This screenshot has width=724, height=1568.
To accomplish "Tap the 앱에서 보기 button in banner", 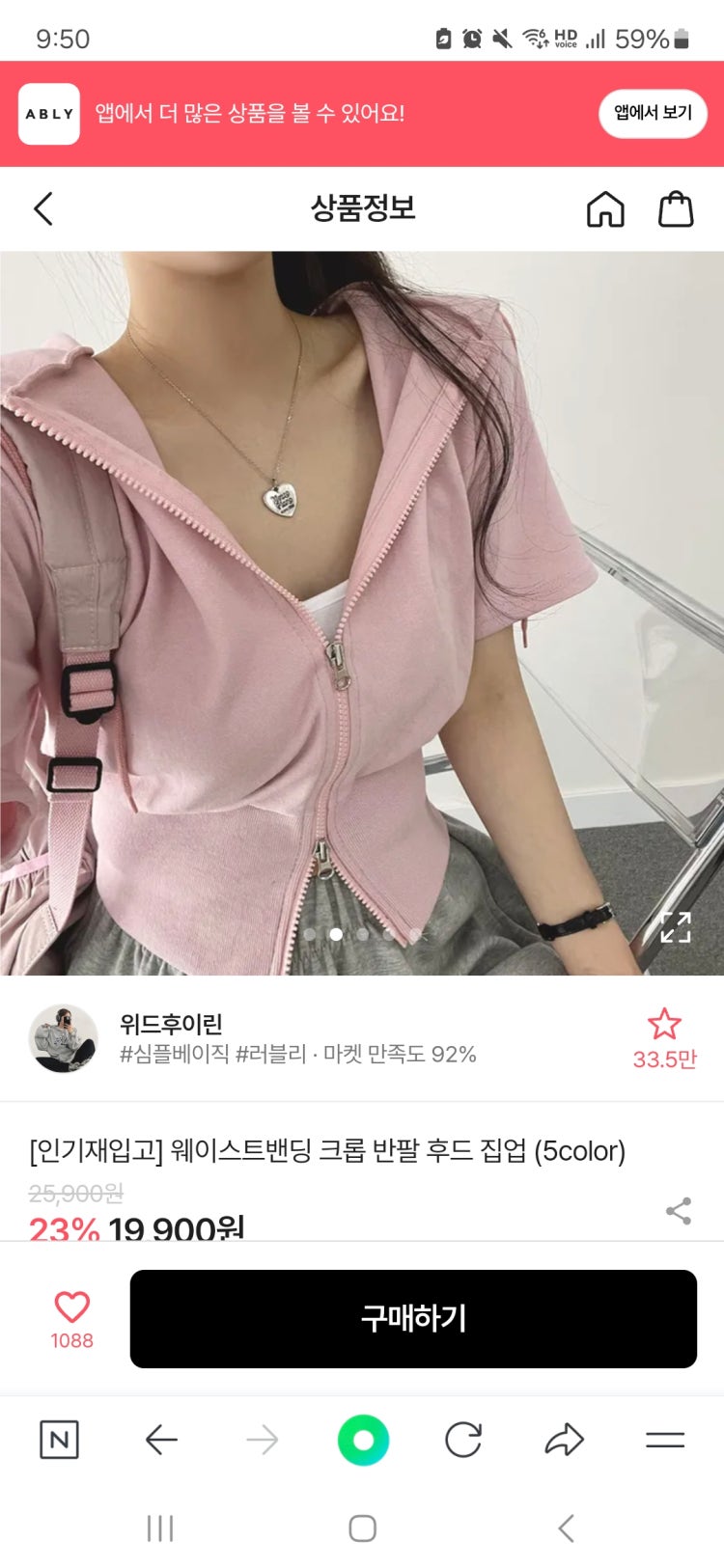I will pyautogui.click(x=653, y=113).
